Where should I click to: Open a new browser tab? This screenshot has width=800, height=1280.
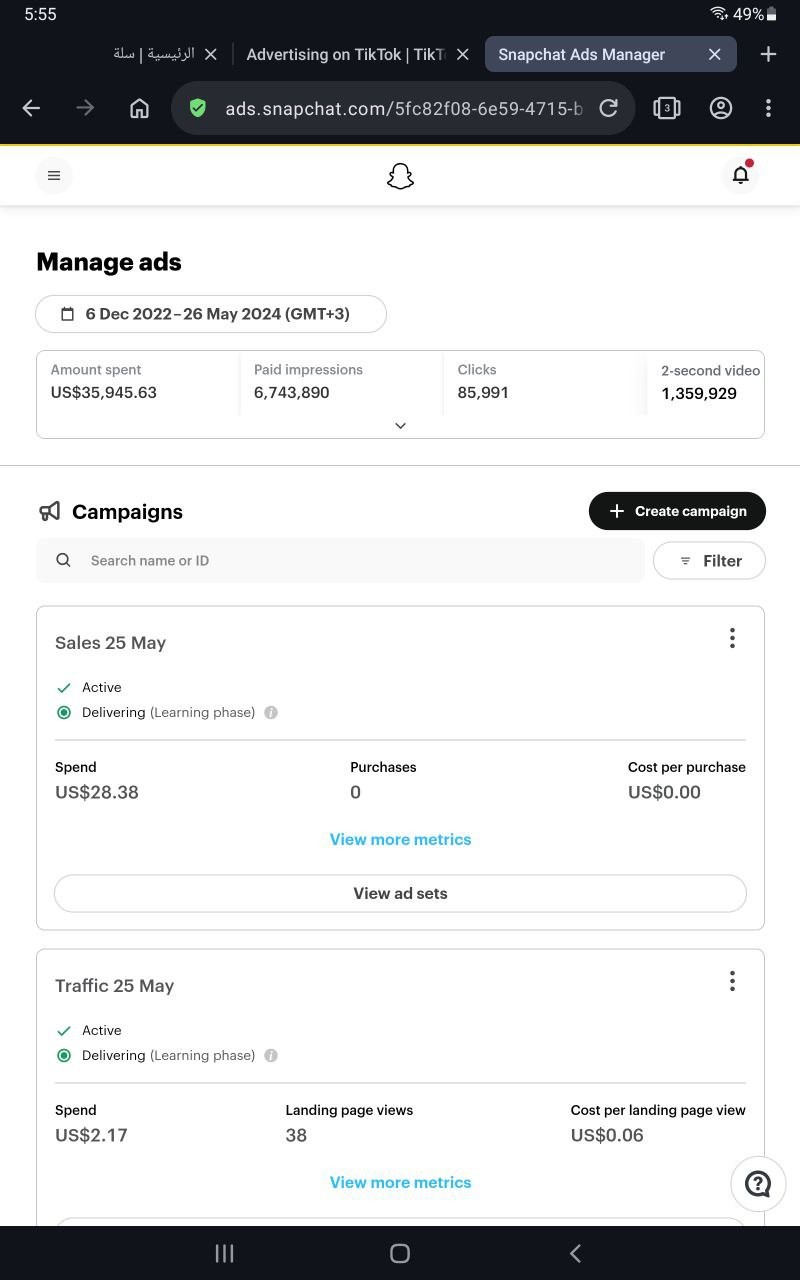click(768, 55)
